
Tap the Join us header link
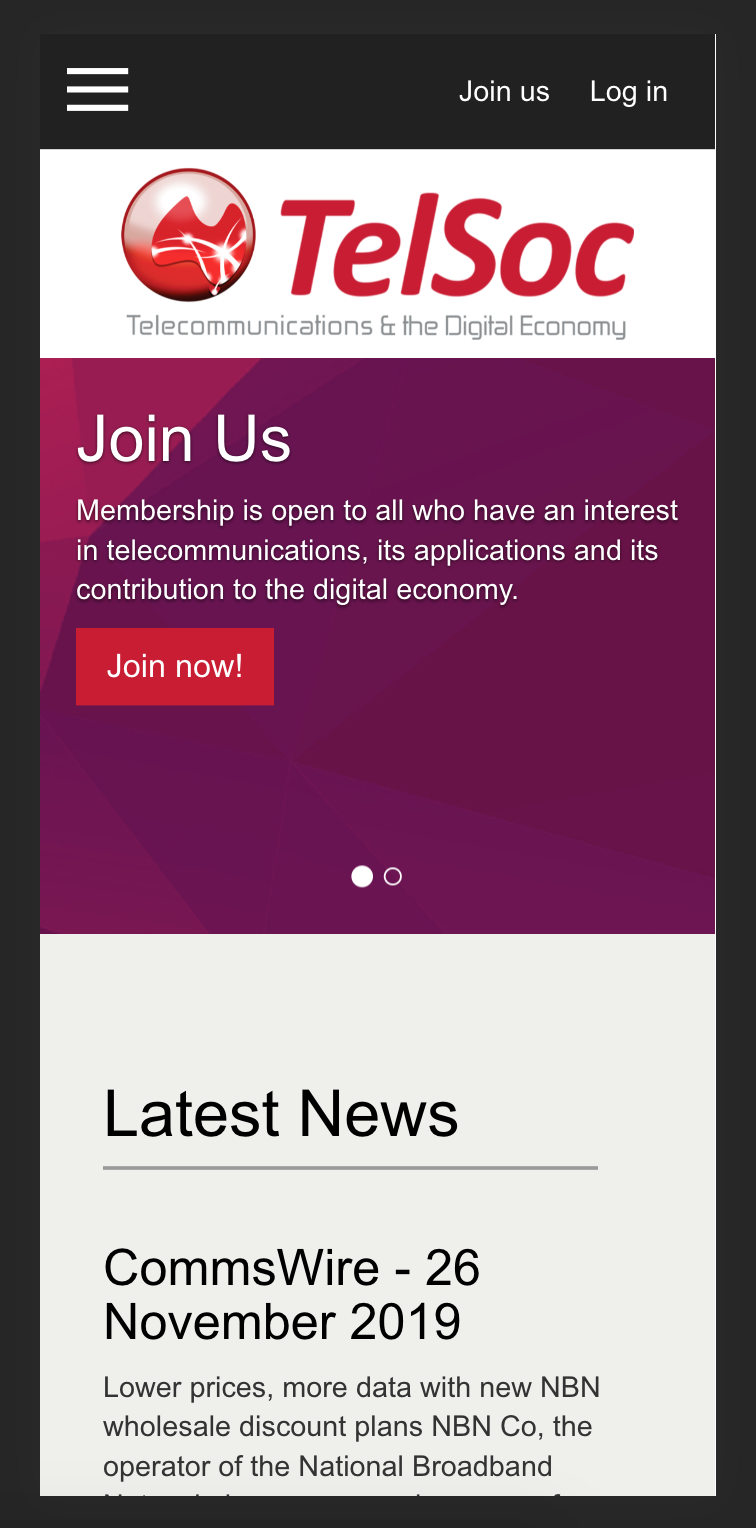coord(504,91)
